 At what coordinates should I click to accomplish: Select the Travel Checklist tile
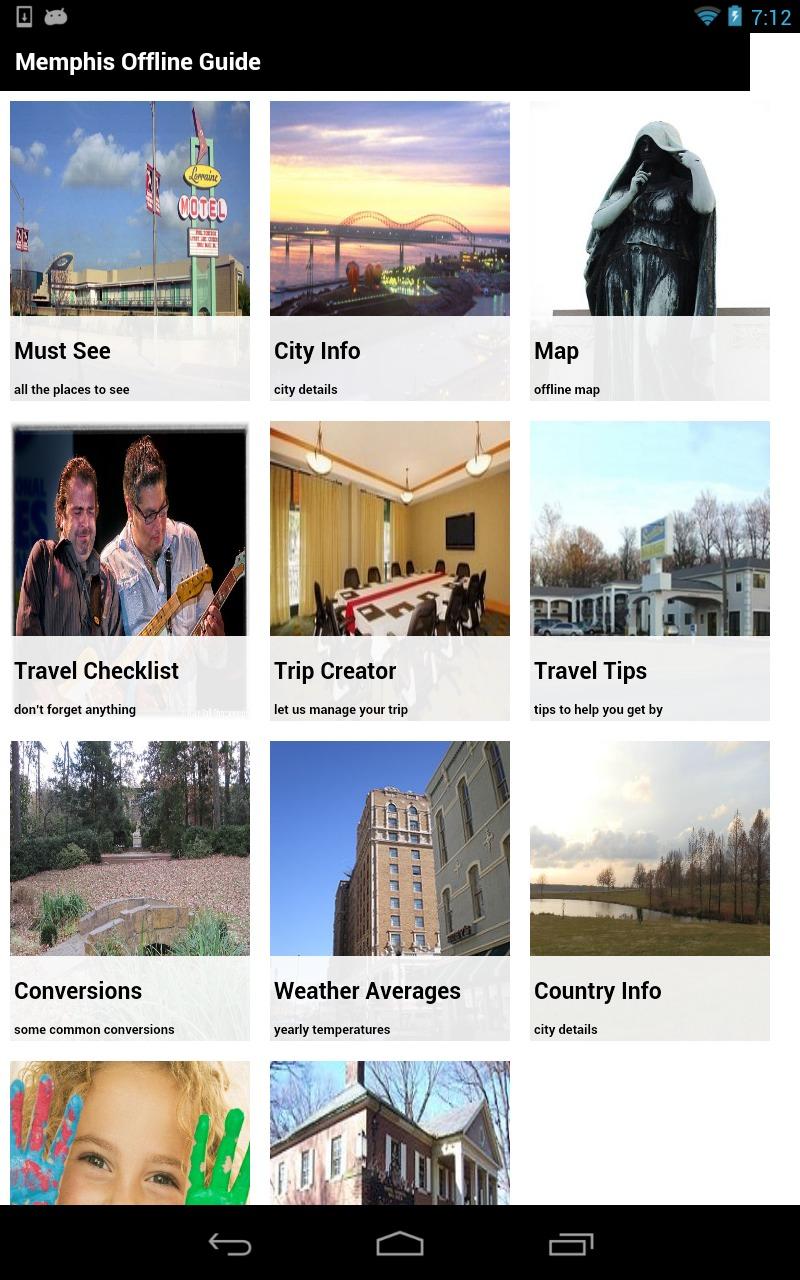point(130,570)
